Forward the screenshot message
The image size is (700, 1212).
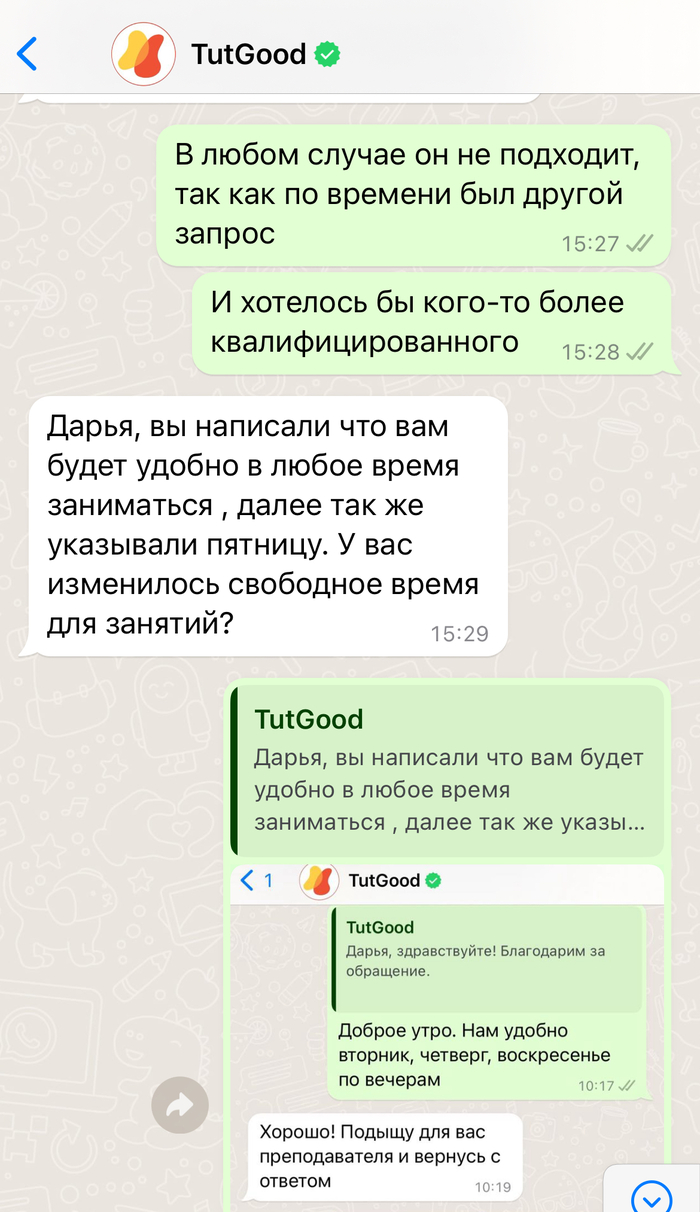tap(180, 1105)
